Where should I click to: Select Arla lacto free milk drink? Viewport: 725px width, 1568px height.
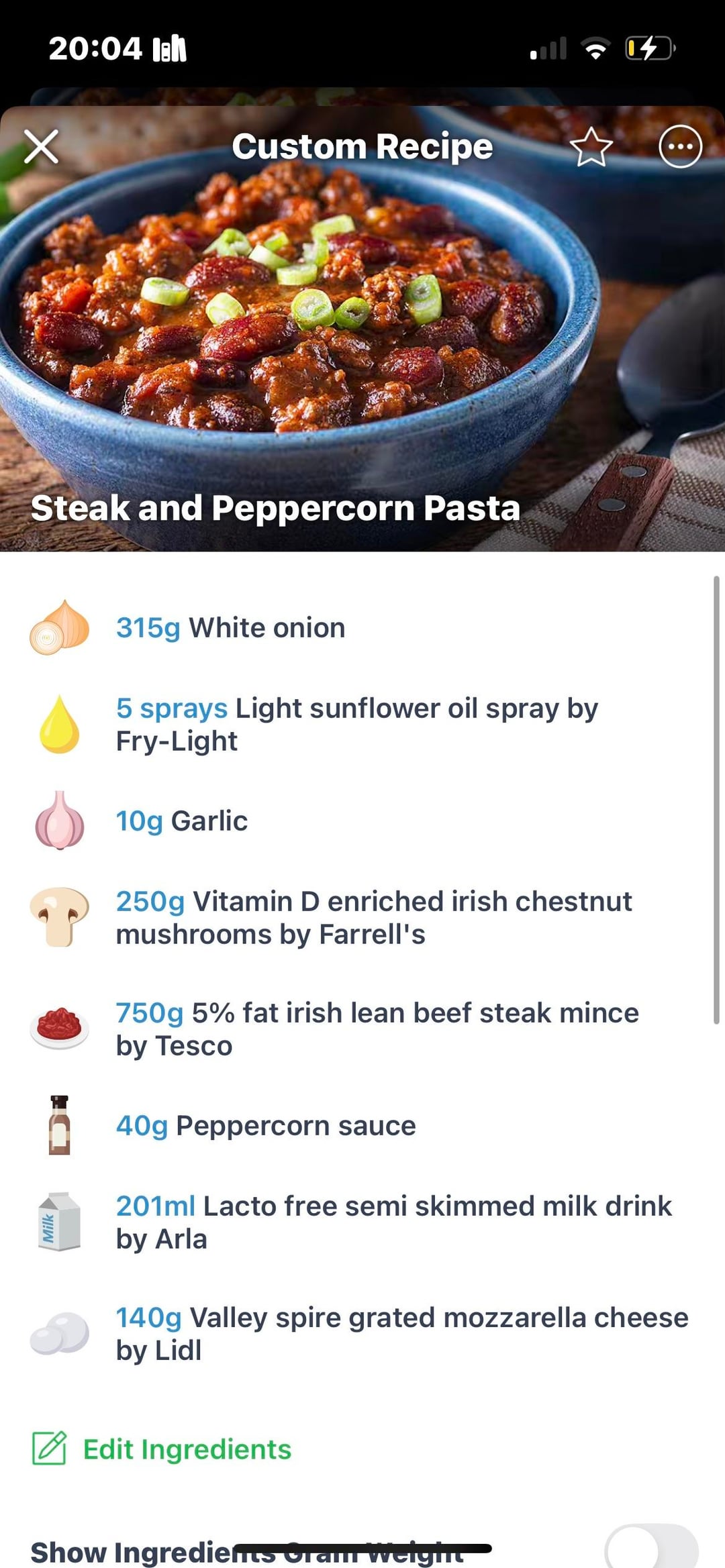tap(393, 1222)
